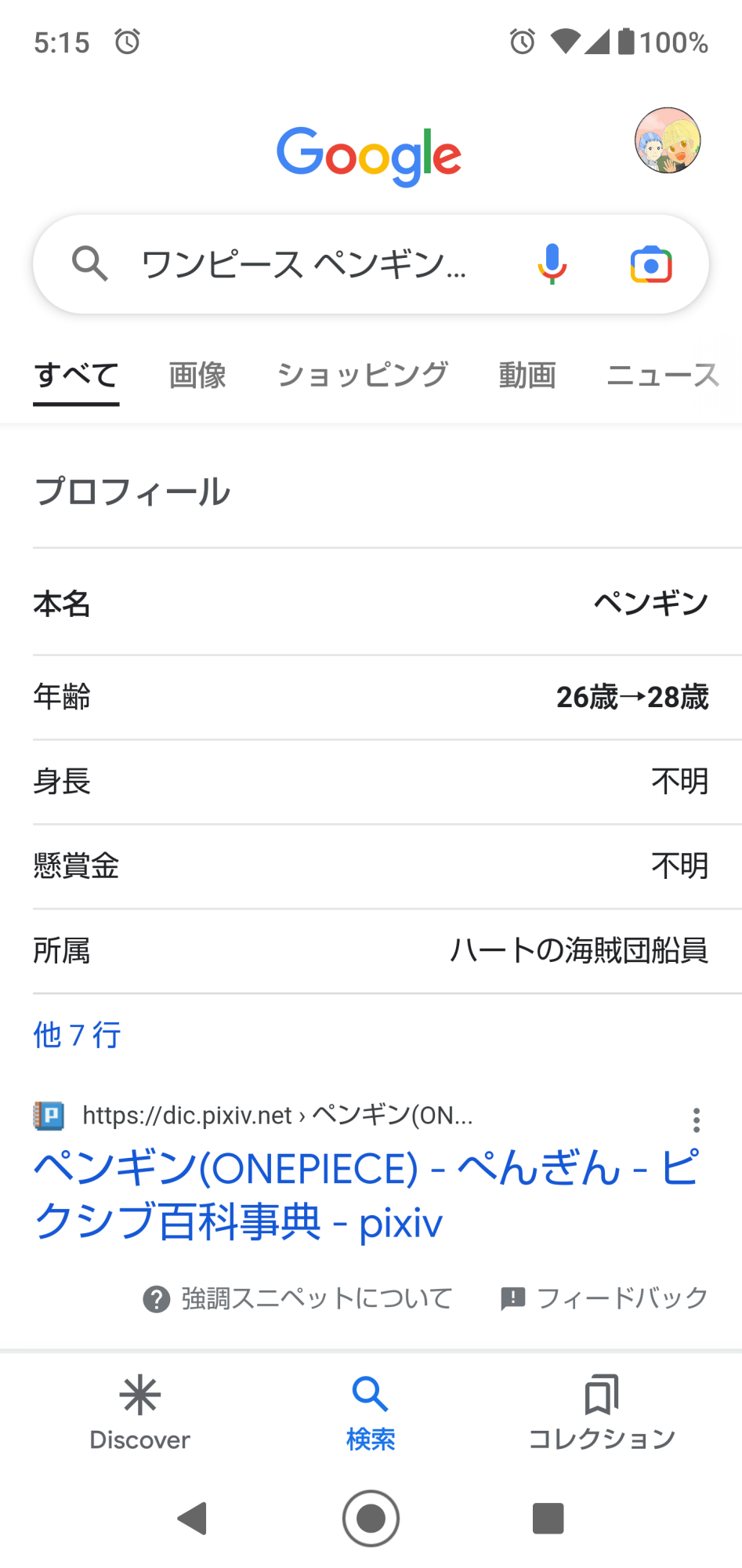Tap the search box with ワンピース ペンギン query
The height and width of the screenshot is (1568, 742).
point(371,264)
